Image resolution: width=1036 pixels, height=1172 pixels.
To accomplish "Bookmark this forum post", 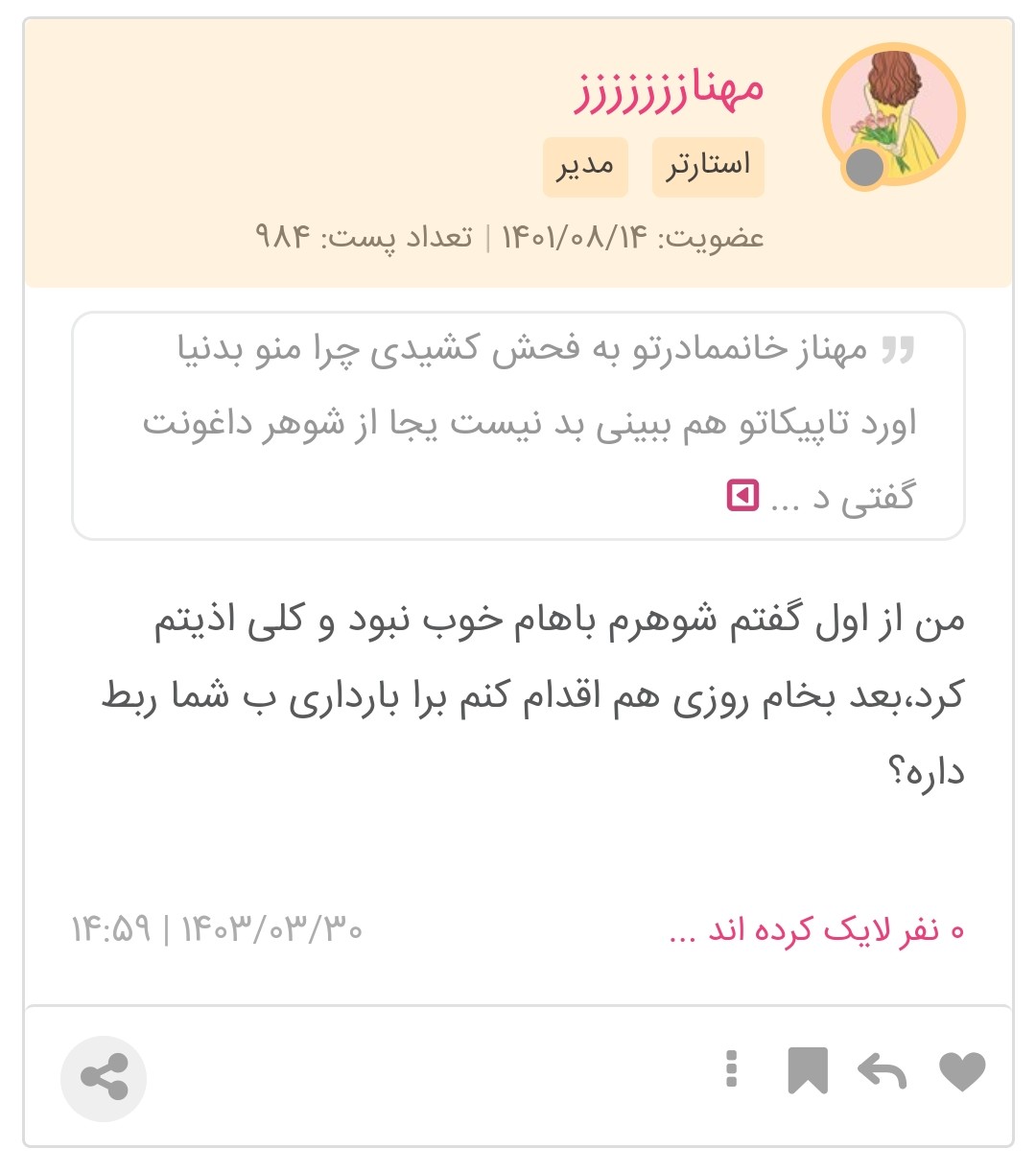I will pos(808,1070).
